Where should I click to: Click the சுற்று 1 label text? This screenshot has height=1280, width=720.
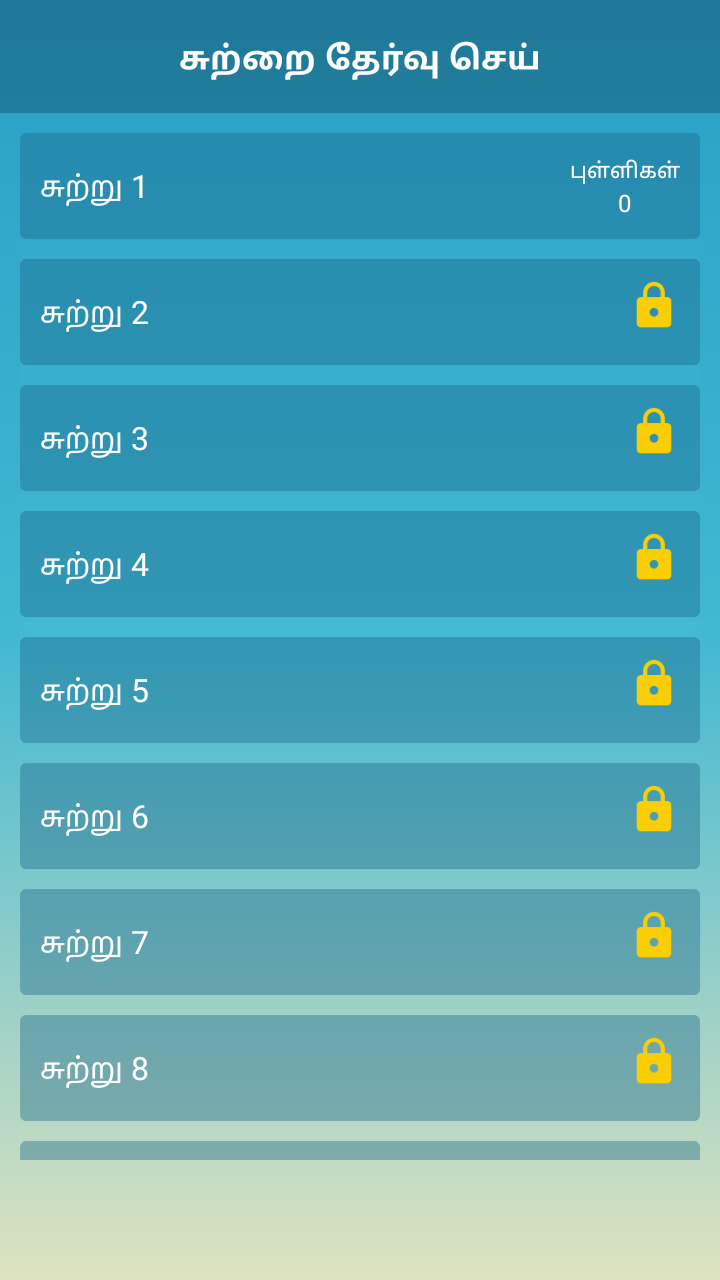[x=92, y=186]
